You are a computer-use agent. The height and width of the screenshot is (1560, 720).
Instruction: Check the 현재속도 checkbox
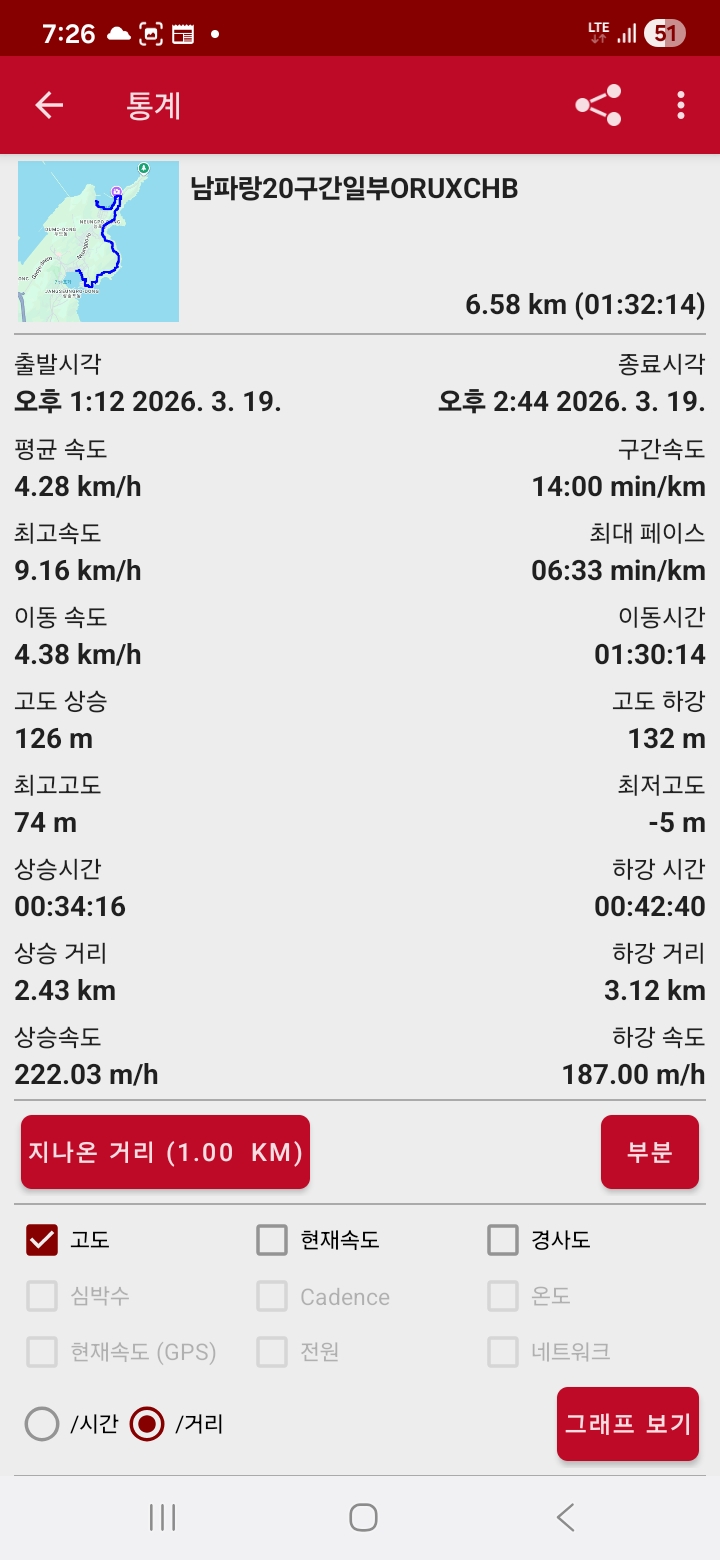click(272, 1241)
